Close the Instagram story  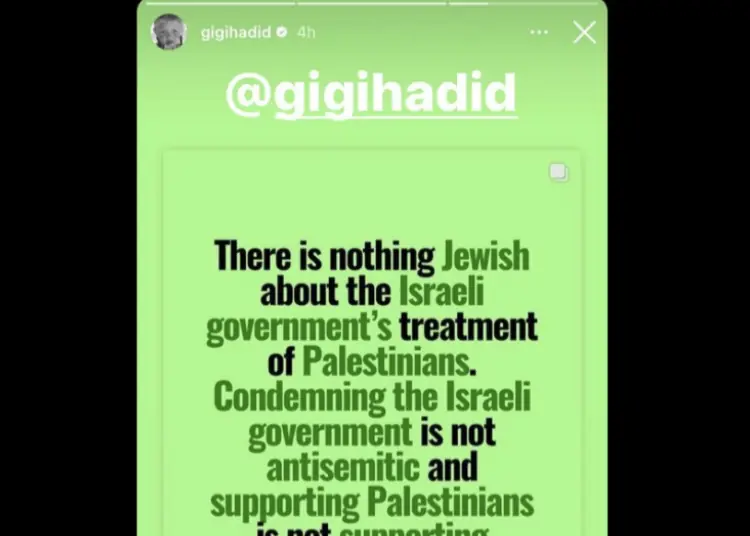[x=584, y=33]
